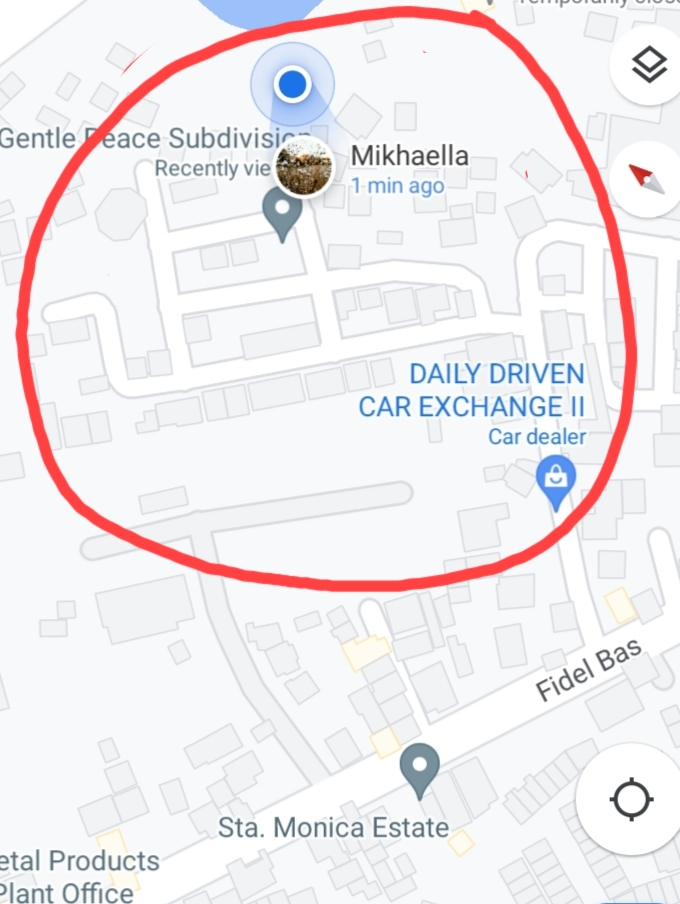Open Mikhaella's shared location avatar
The height and width of the screenshot is (904, 680).
[303, 167]
